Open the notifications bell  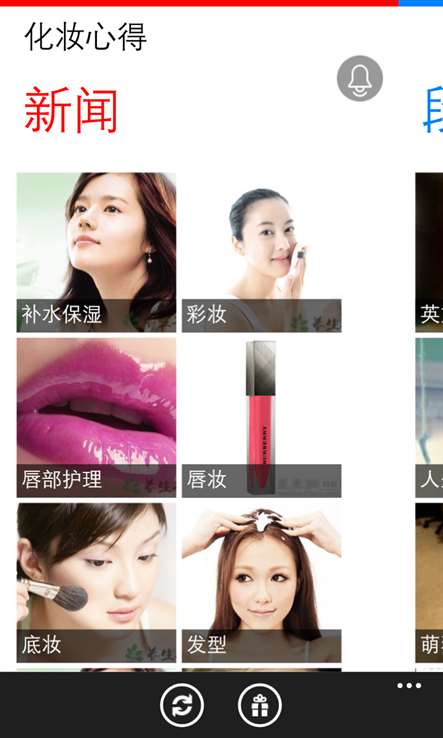tap(360, 78)
